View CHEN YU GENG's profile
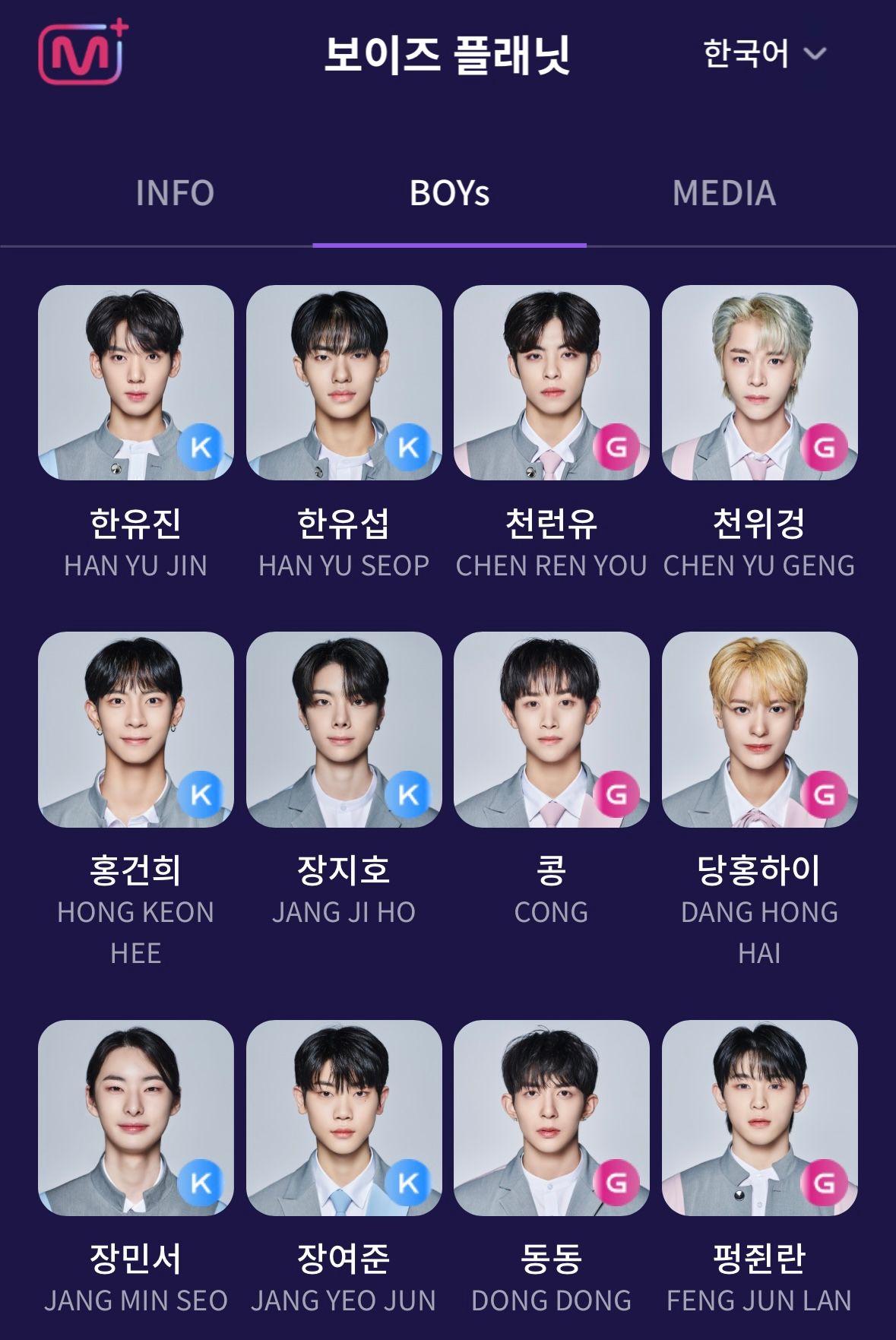Image resolution: width=896 pixels, height=1340 pixels. coord(759,383)
